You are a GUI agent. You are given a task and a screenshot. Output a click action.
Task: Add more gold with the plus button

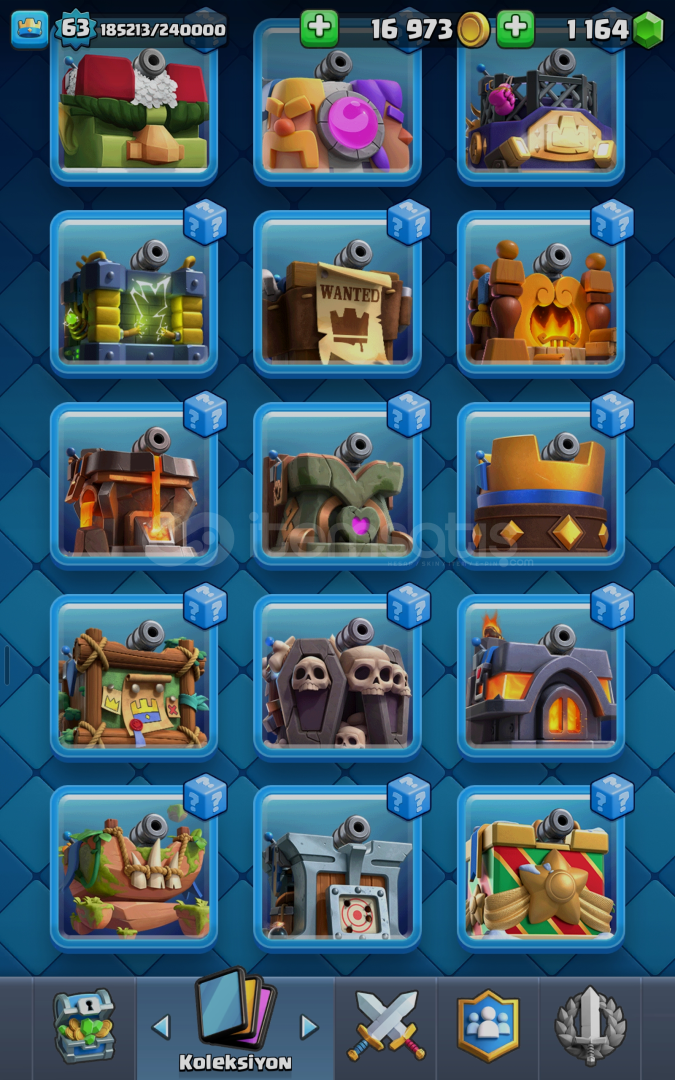[319, 29]
